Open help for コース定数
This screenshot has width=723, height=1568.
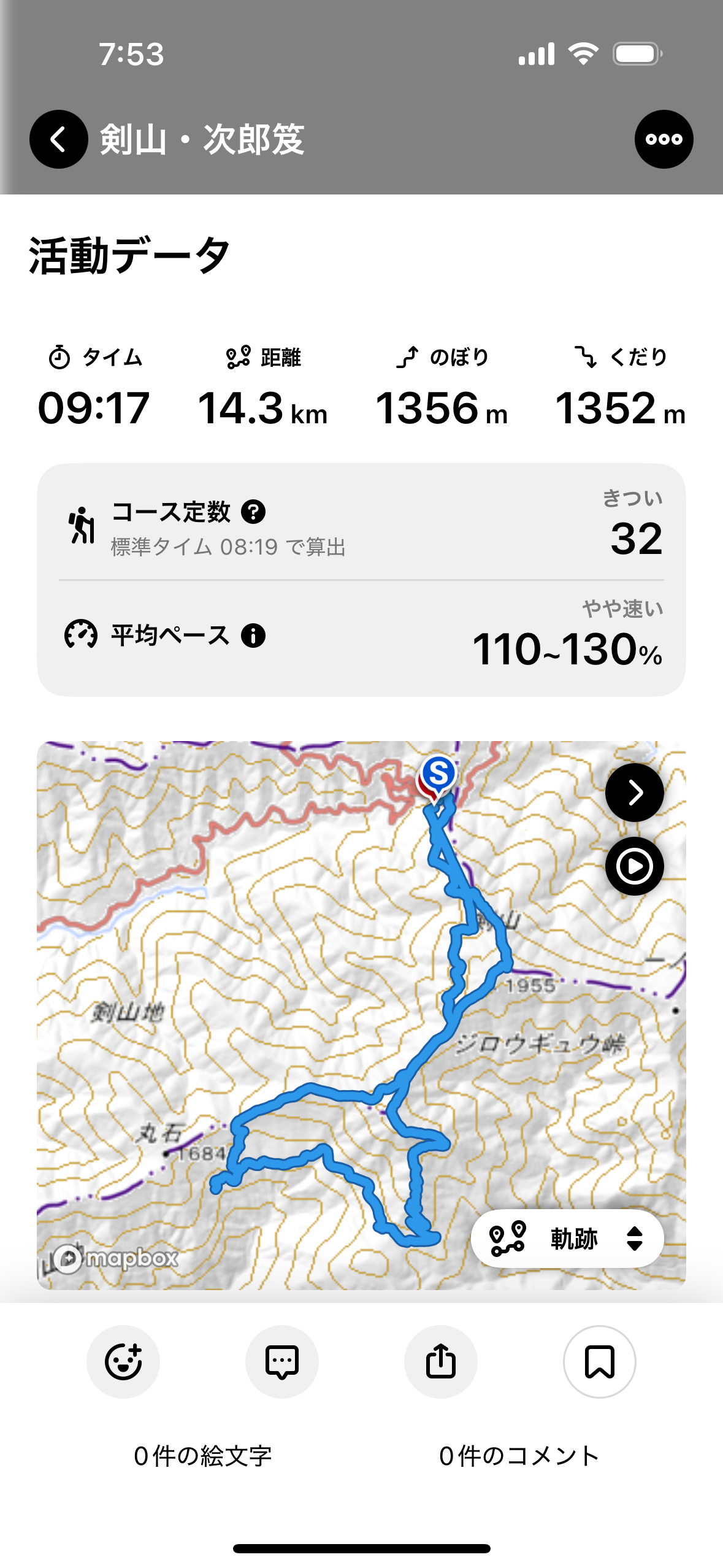(253, 512)
